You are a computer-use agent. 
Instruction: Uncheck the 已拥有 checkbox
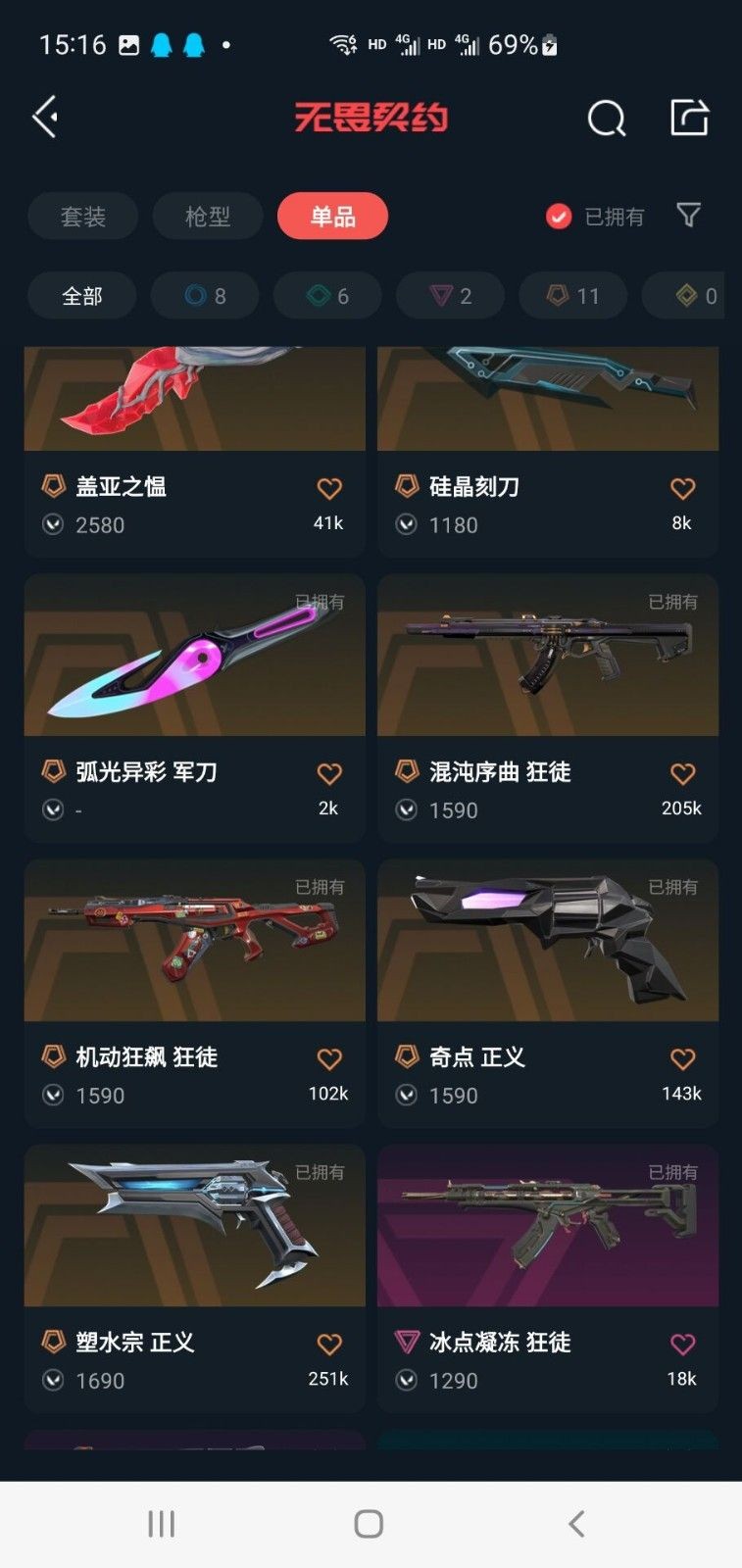click(x=559, y=217)
